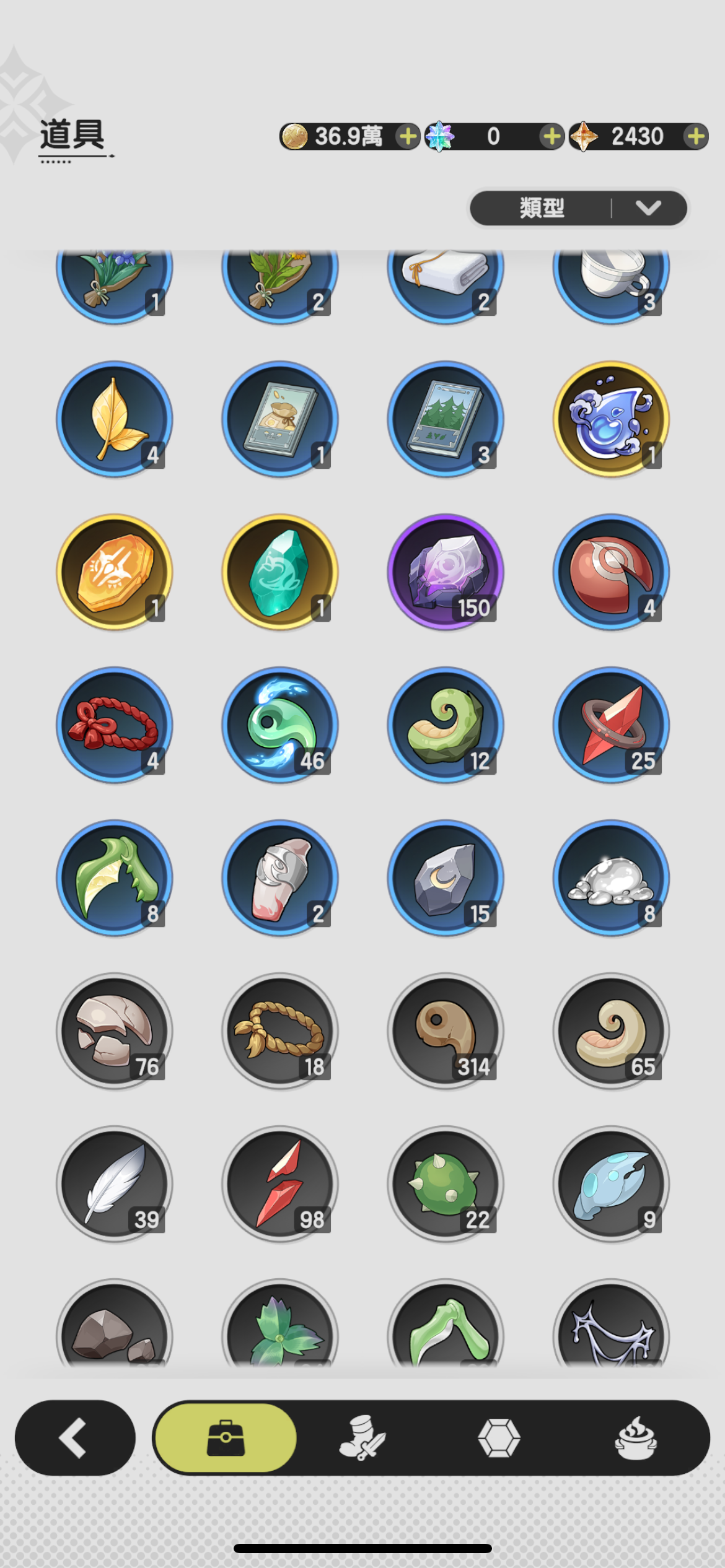
Task: Select the purple crystal item with 150
Action: pos(445,572)
